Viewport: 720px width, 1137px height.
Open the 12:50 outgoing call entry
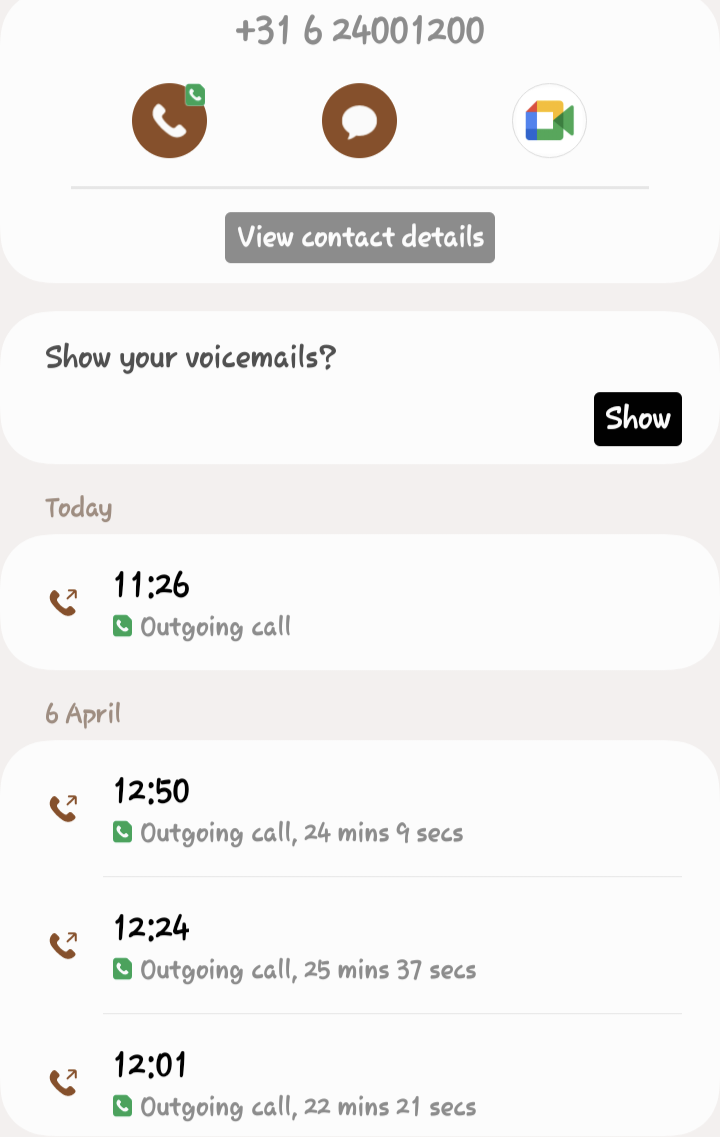(x=360, y=809)
